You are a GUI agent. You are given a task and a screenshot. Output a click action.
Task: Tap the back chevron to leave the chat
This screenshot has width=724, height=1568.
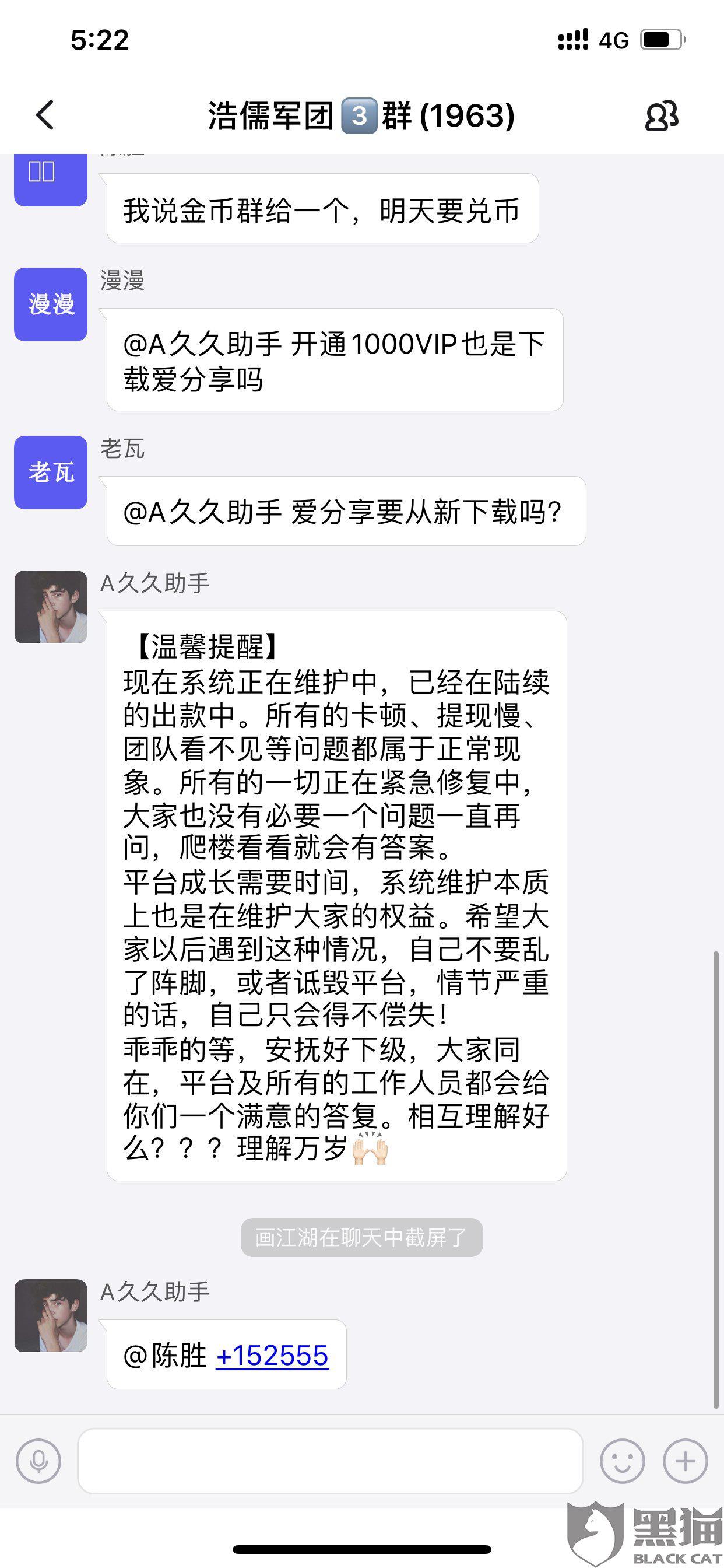pos(44,116)
